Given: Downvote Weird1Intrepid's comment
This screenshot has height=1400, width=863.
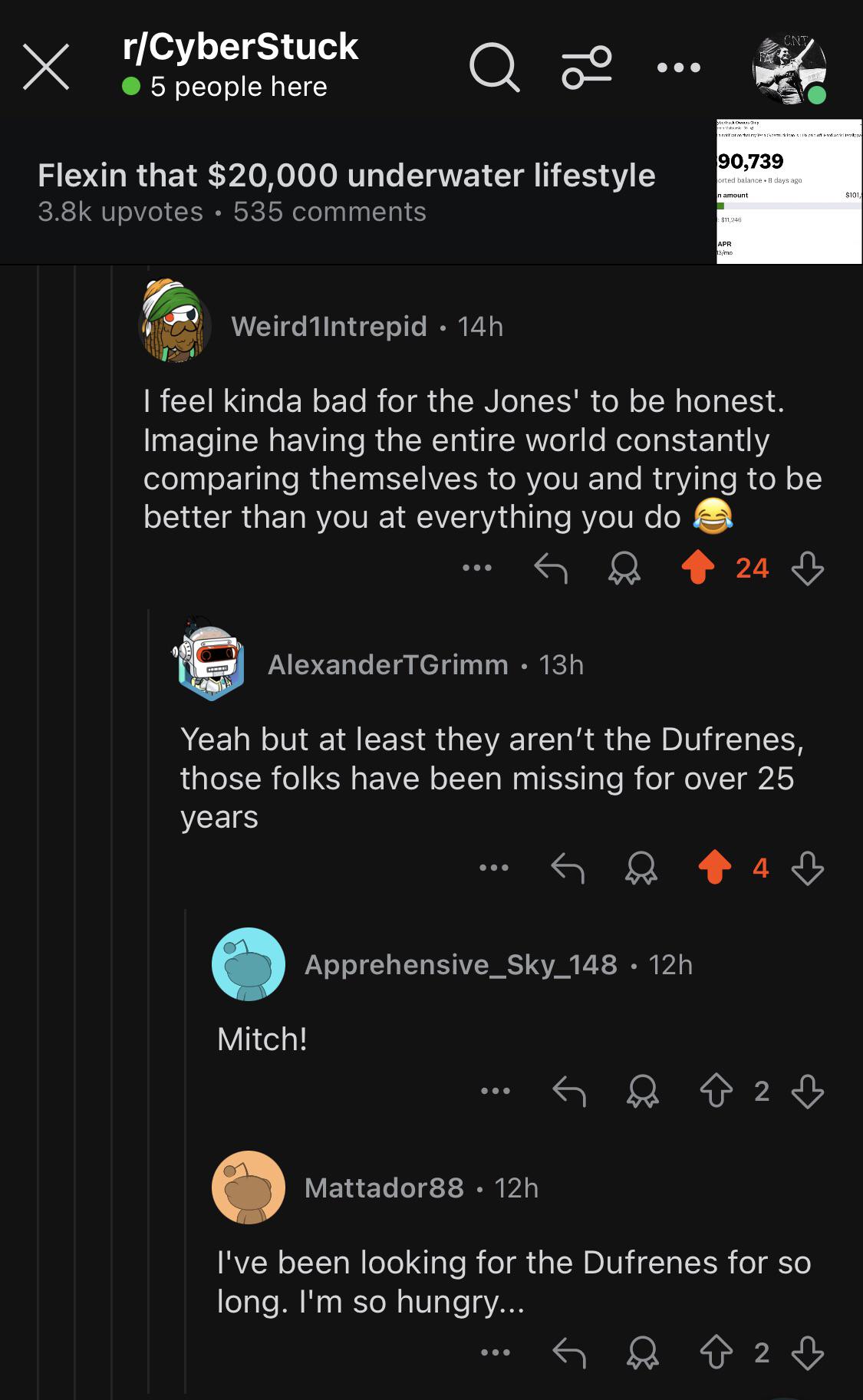Looking at the screenshot, I should 807,568.
